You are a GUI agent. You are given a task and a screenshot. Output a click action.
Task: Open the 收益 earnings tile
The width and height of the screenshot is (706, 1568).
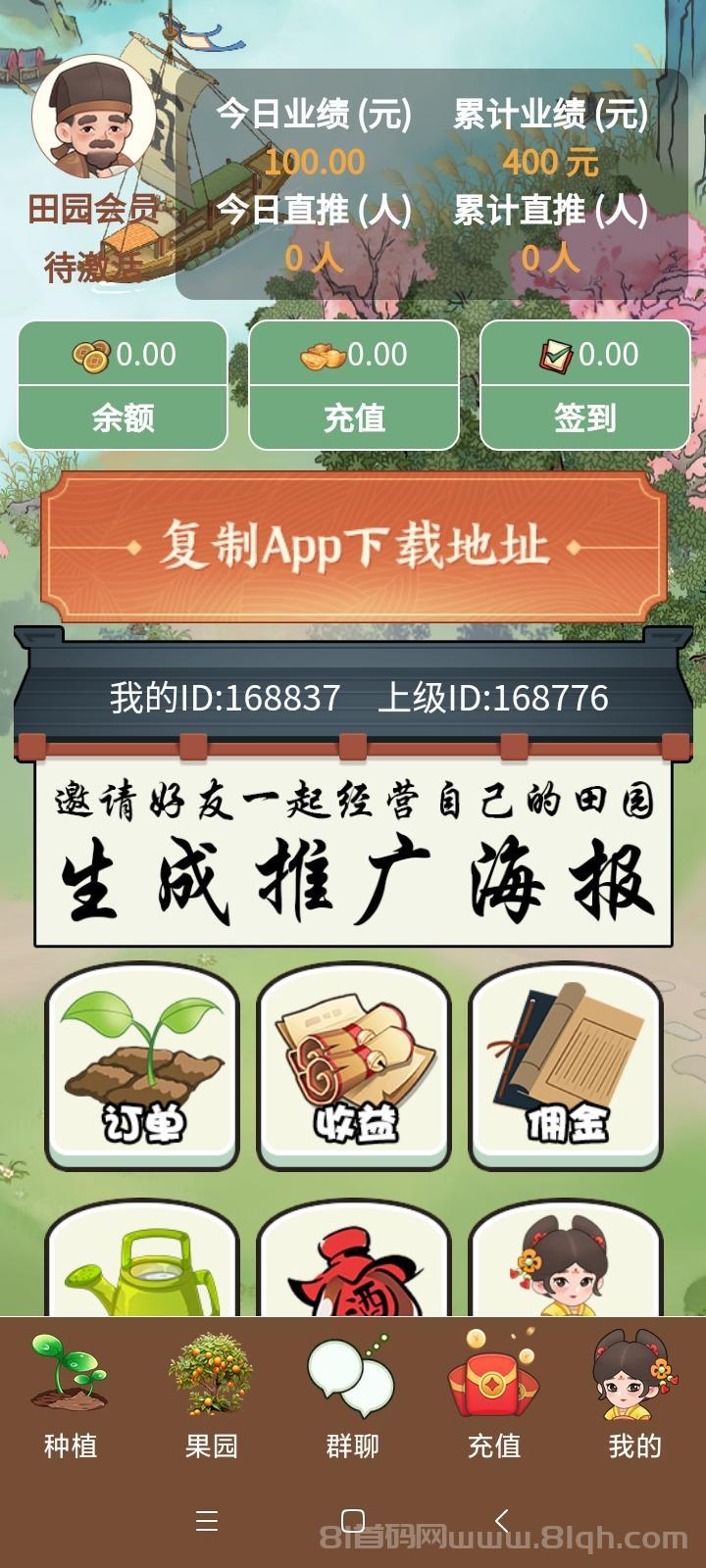(x=354, y=1066)
